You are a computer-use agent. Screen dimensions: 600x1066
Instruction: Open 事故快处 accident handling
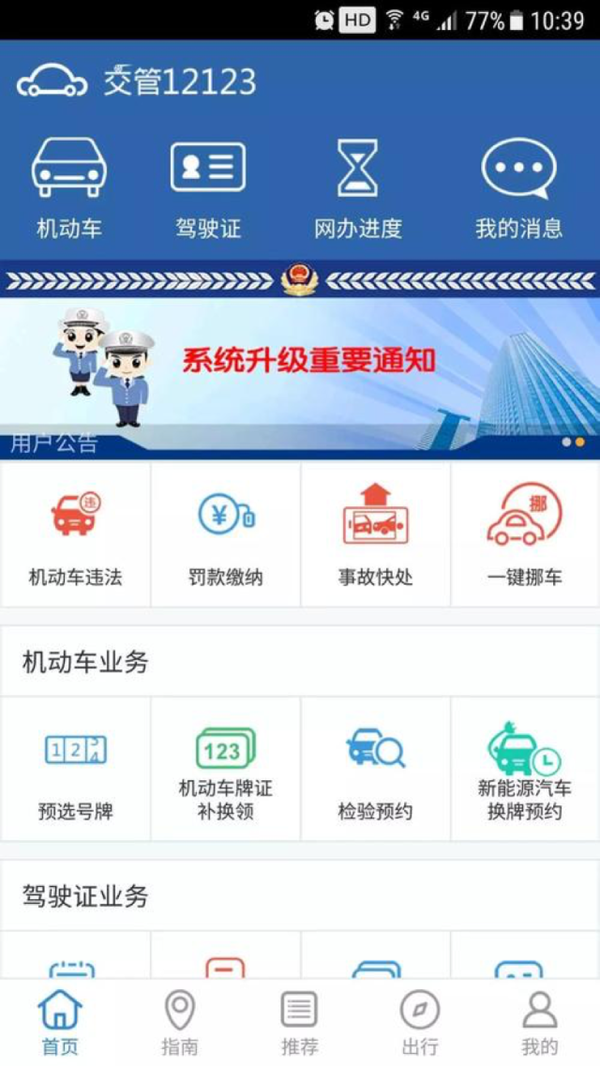[x=375, y=535]
